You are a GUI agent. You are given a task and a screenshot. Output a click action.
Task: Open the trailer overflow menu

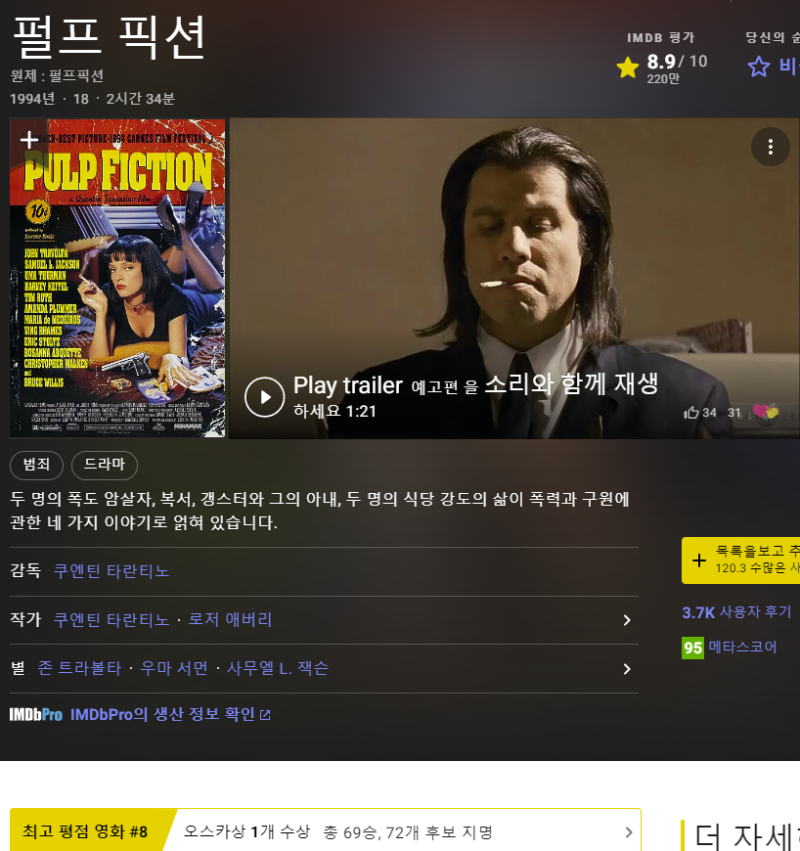(770, 147)
